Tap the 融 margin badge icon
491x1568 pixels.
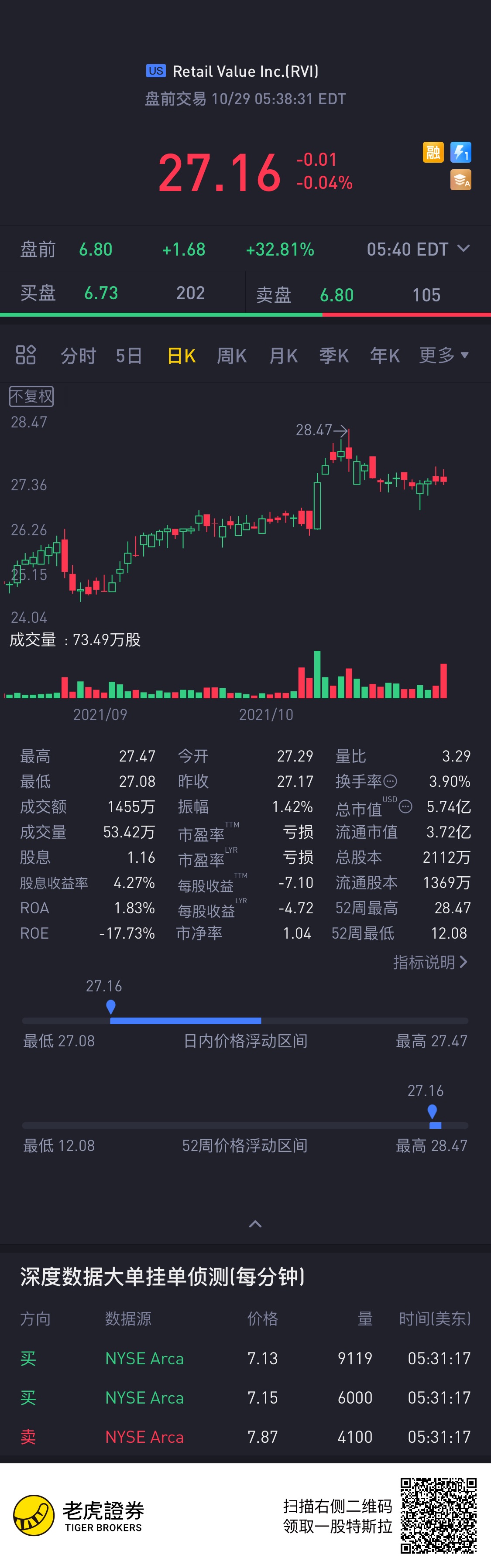click(x=433, y=152)
